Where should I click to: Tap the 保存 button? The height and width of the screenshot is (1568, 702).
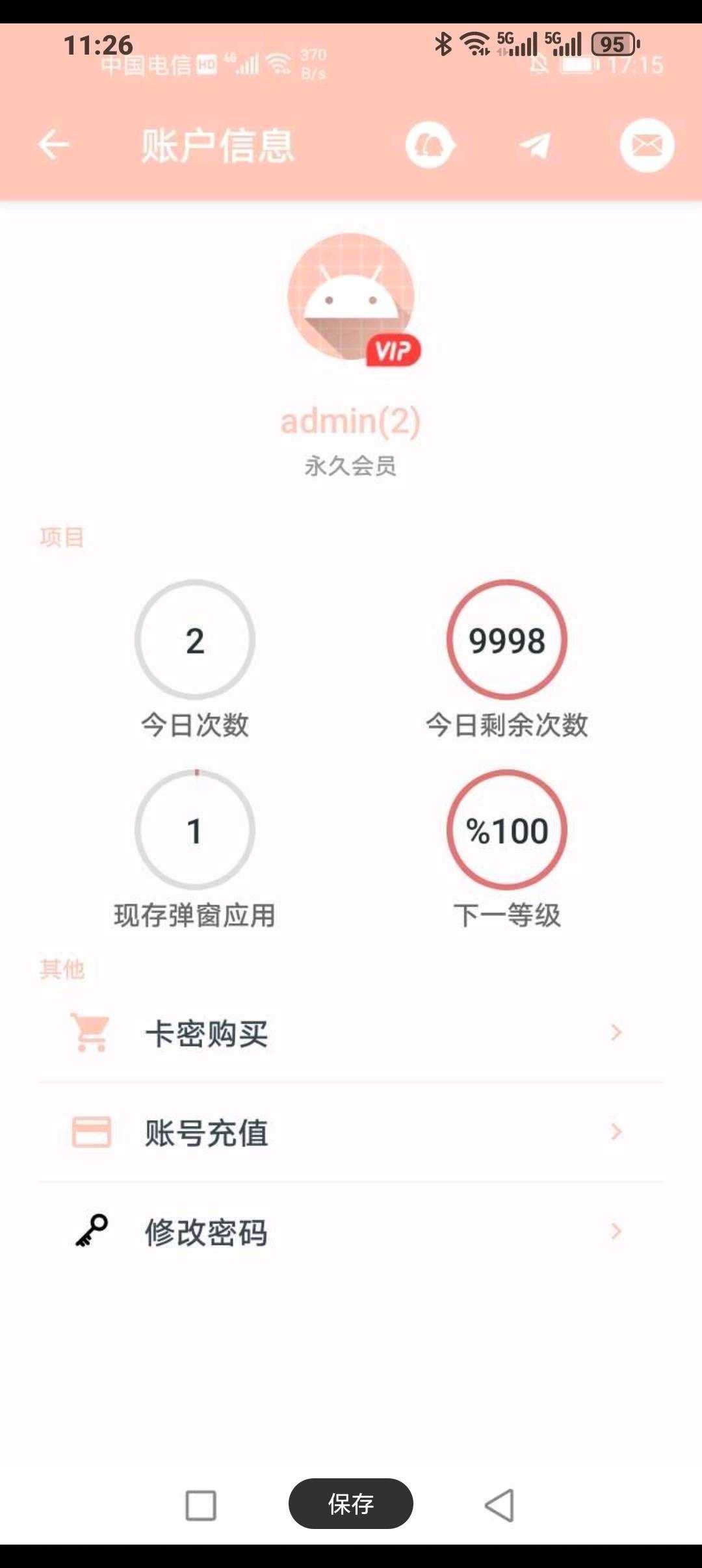[351, 1504]
